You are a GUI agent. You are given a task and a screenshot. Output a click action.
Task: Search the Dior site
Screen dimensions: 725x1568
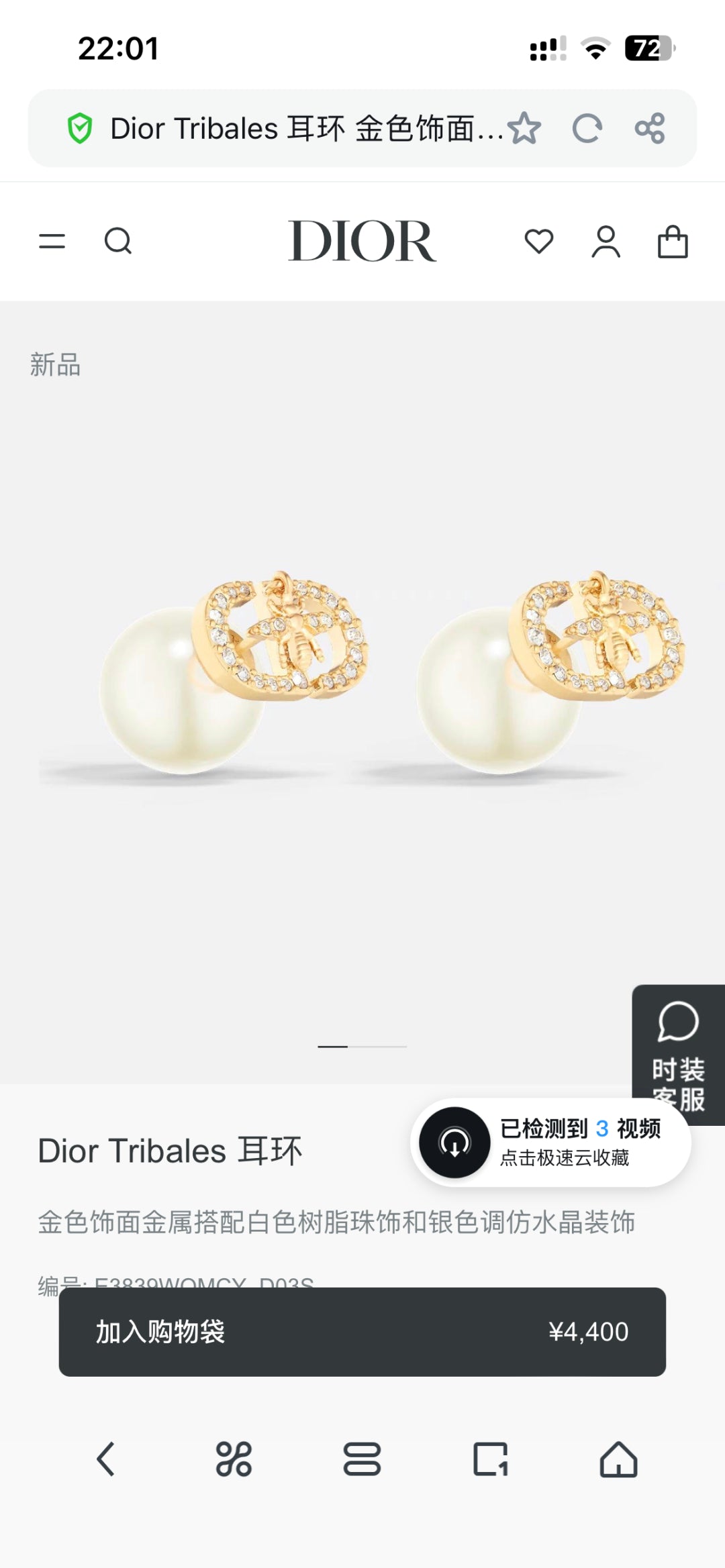[118, 242]
